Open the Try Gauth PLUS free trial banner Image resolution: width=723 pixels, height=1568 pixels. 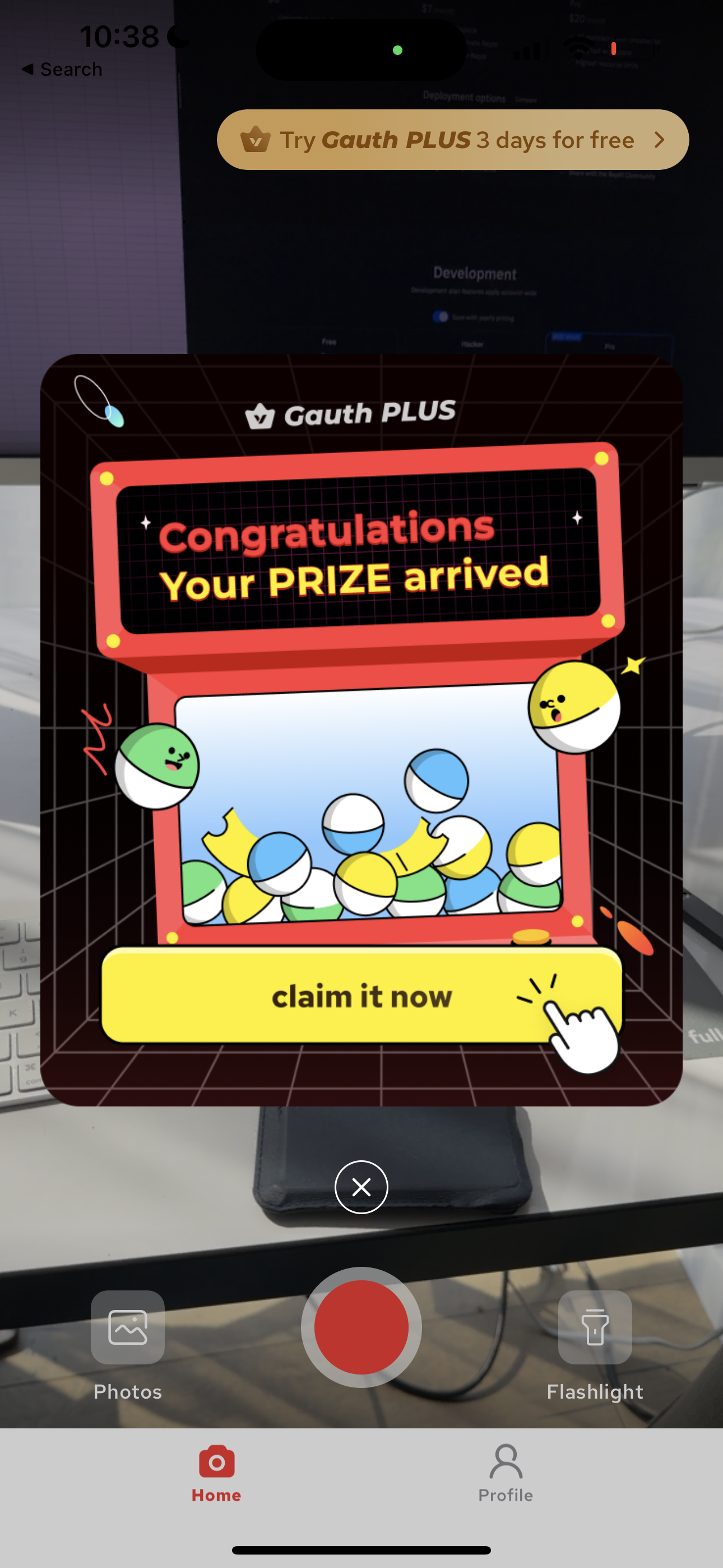[453, 140]
